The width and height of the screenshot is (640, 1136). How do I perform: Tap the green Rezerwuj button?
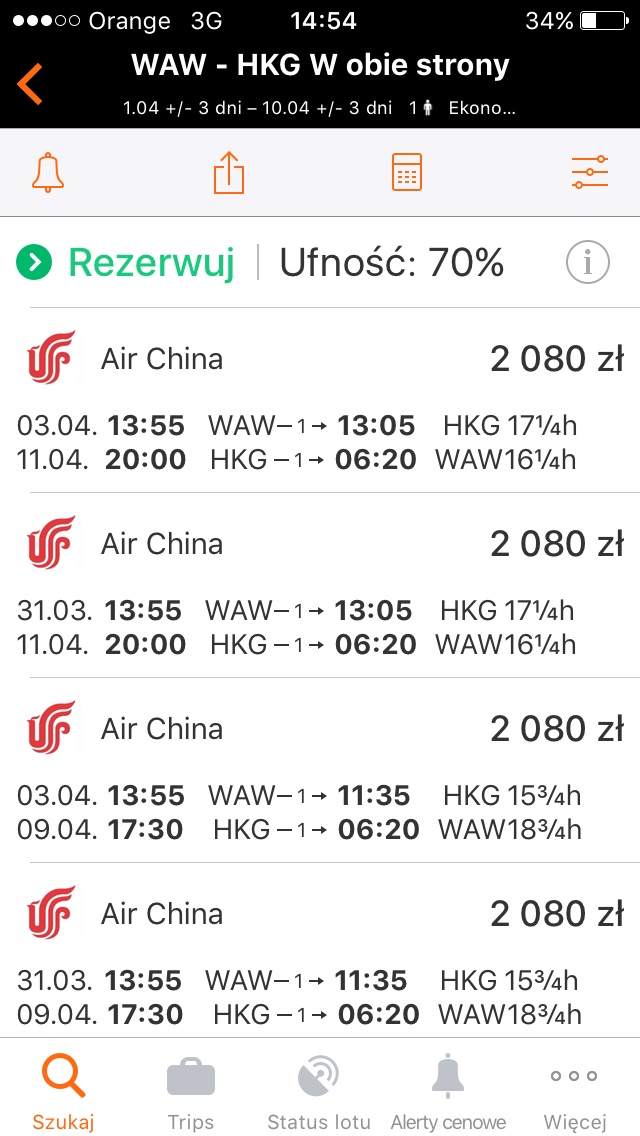pyautogui.click(x=125, y=262)
